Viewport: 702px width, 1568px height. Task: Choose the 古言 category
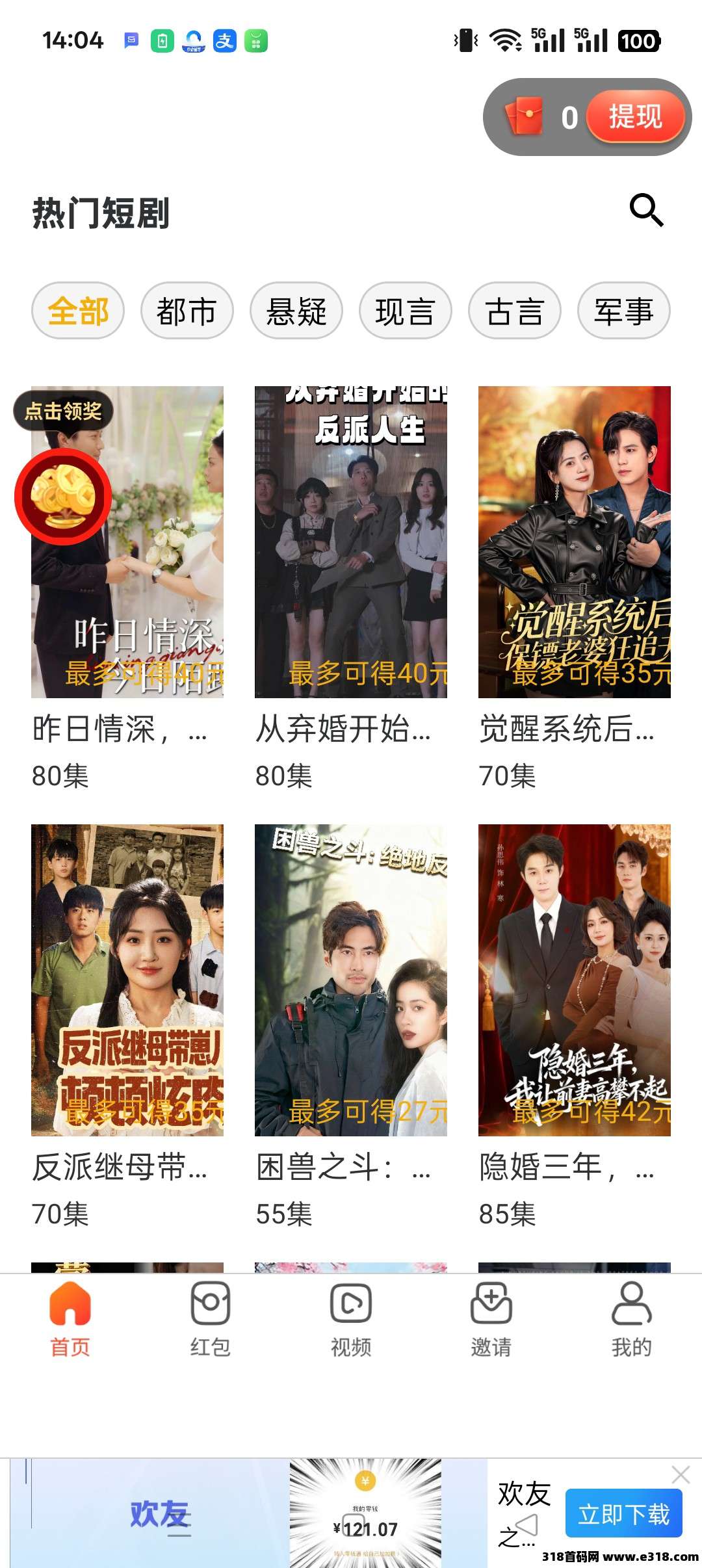pos(514,311)
